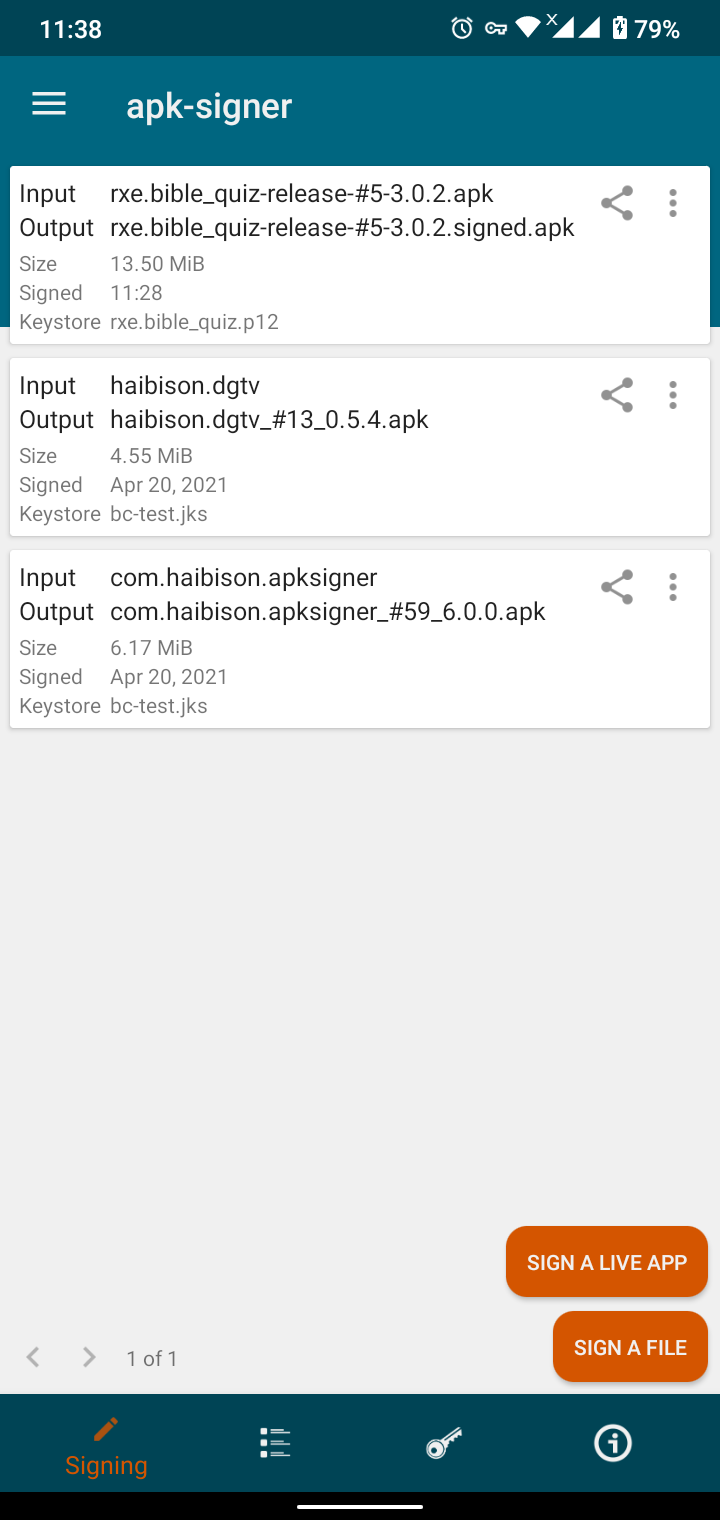Open overflow menu for rxe.bible_quiz entry
Screen dimensions: 720x1520
click(673, 203)
